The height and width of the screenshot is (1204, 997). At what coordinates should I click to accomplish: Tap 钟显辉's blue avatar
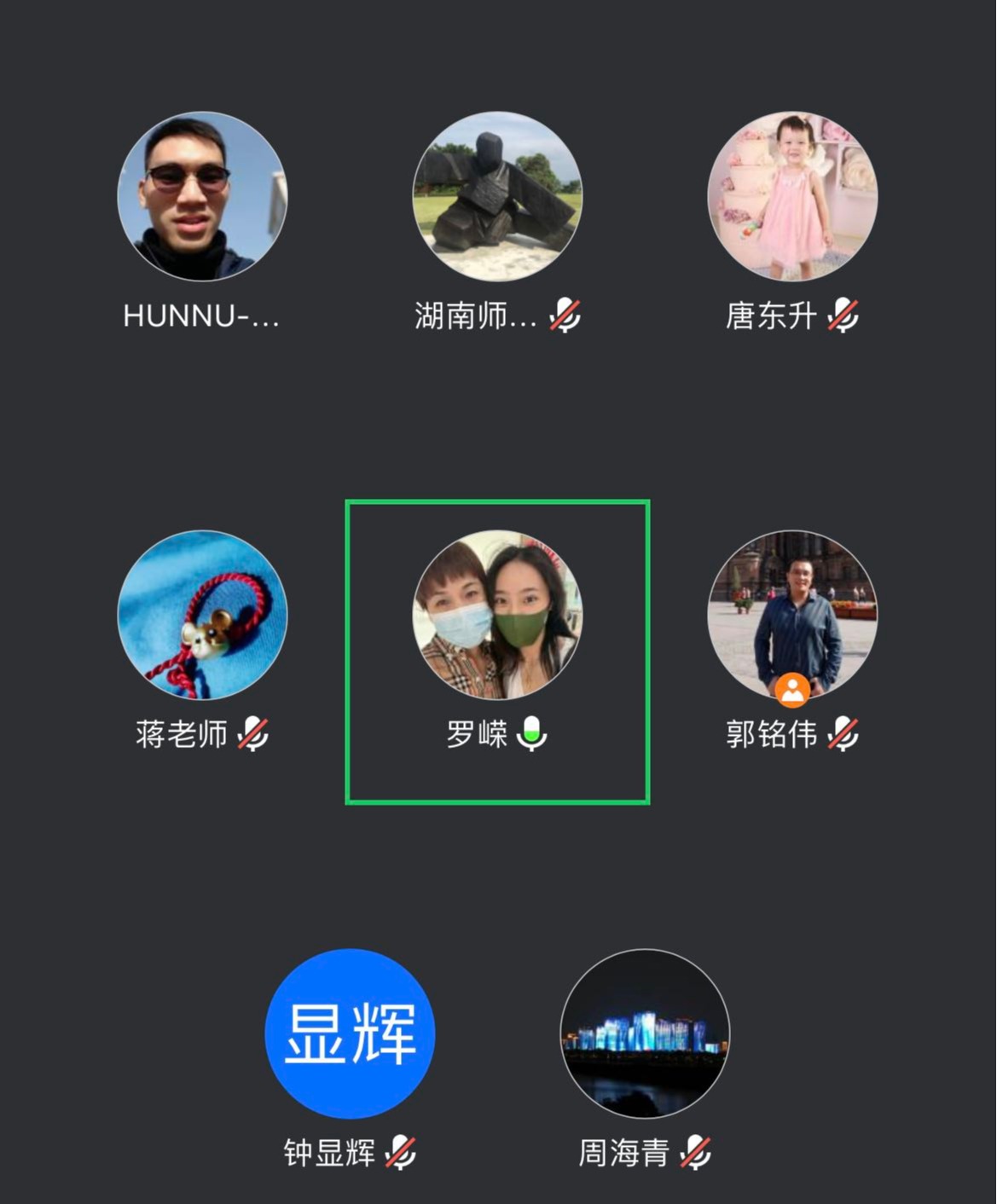point(350,1033)
